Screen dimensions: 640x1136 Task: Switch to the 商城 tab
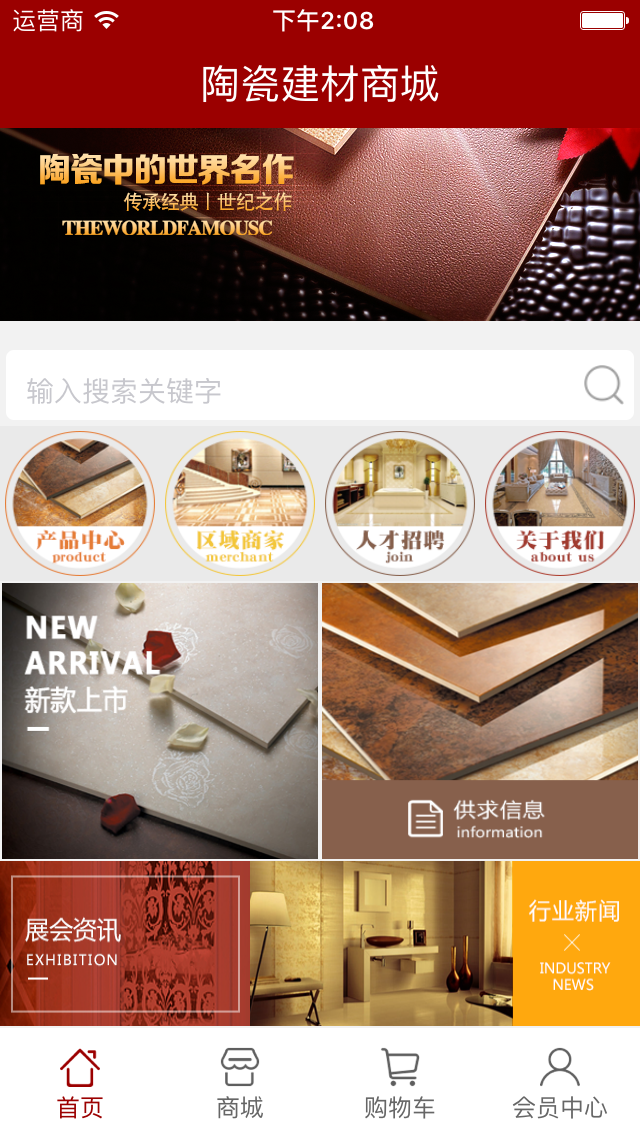coord(240,1083)
